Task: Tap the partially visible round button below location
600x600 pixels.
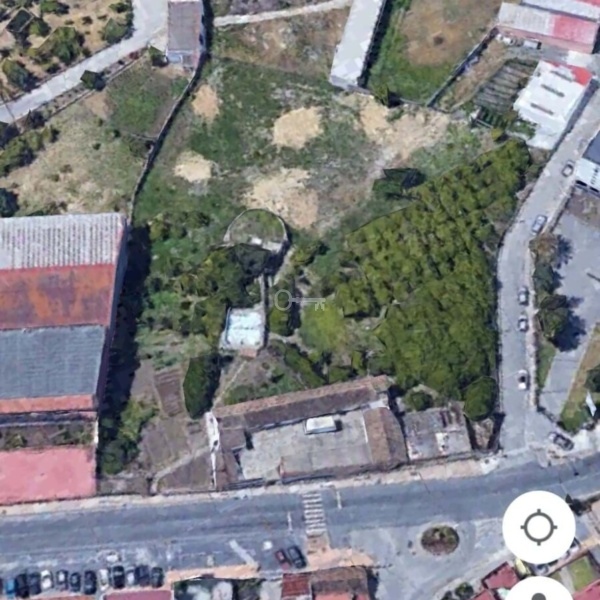Action: (538, 590)
